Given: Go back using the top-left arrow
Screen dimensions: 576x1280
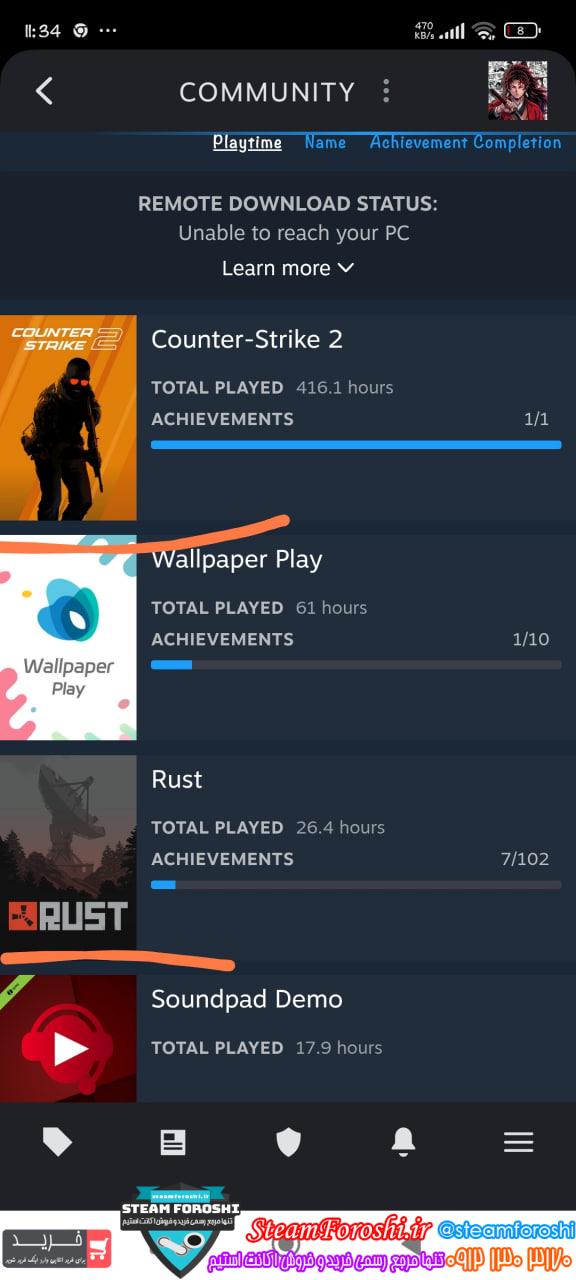Looking at the screenshot, I should pos(44,91).
